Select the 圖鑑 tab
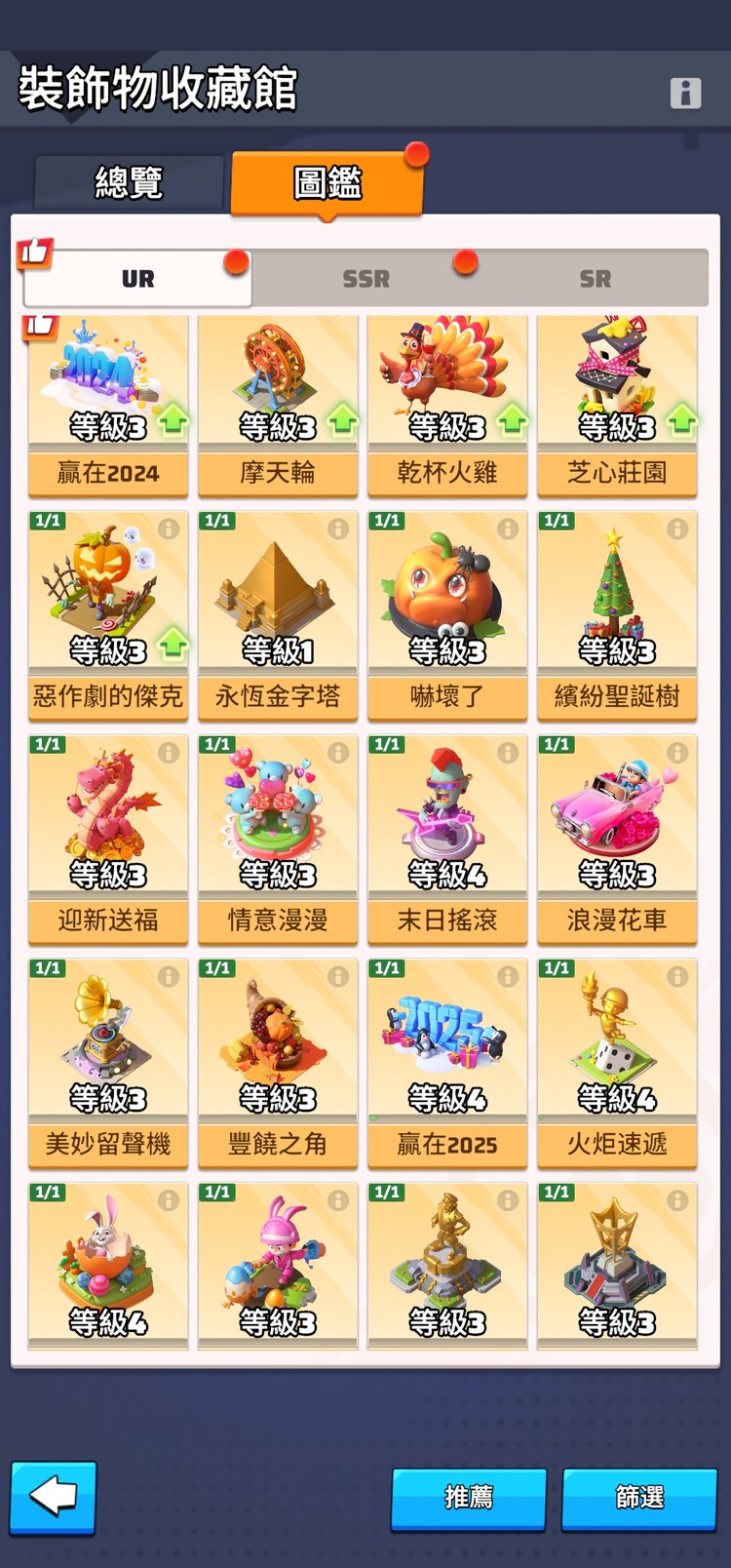Image resolution: width=731 pixels, height=1568 pixels. 327,183
